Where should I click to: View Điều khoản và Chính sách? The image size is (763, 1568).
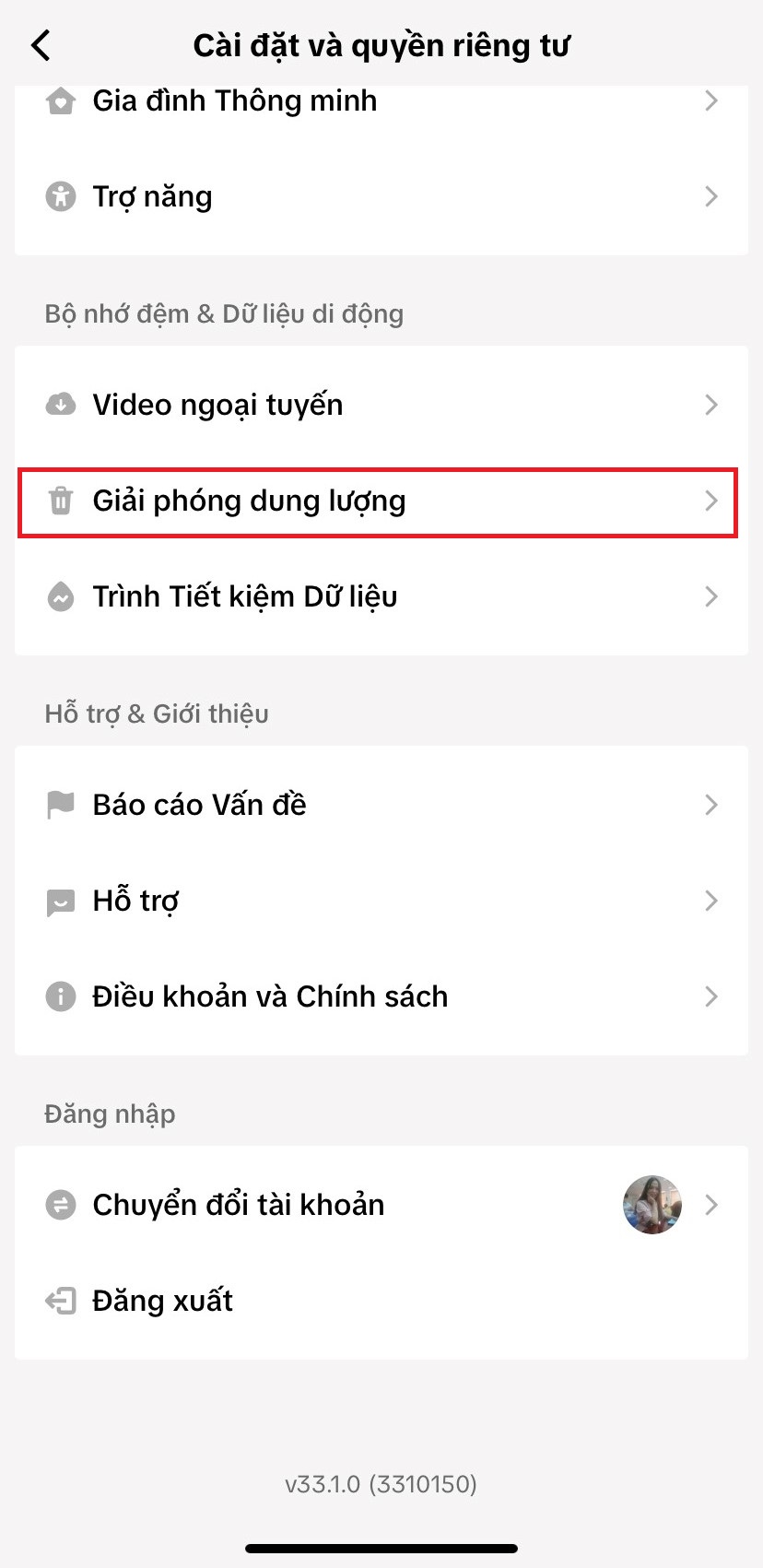(x=381, y=996)
